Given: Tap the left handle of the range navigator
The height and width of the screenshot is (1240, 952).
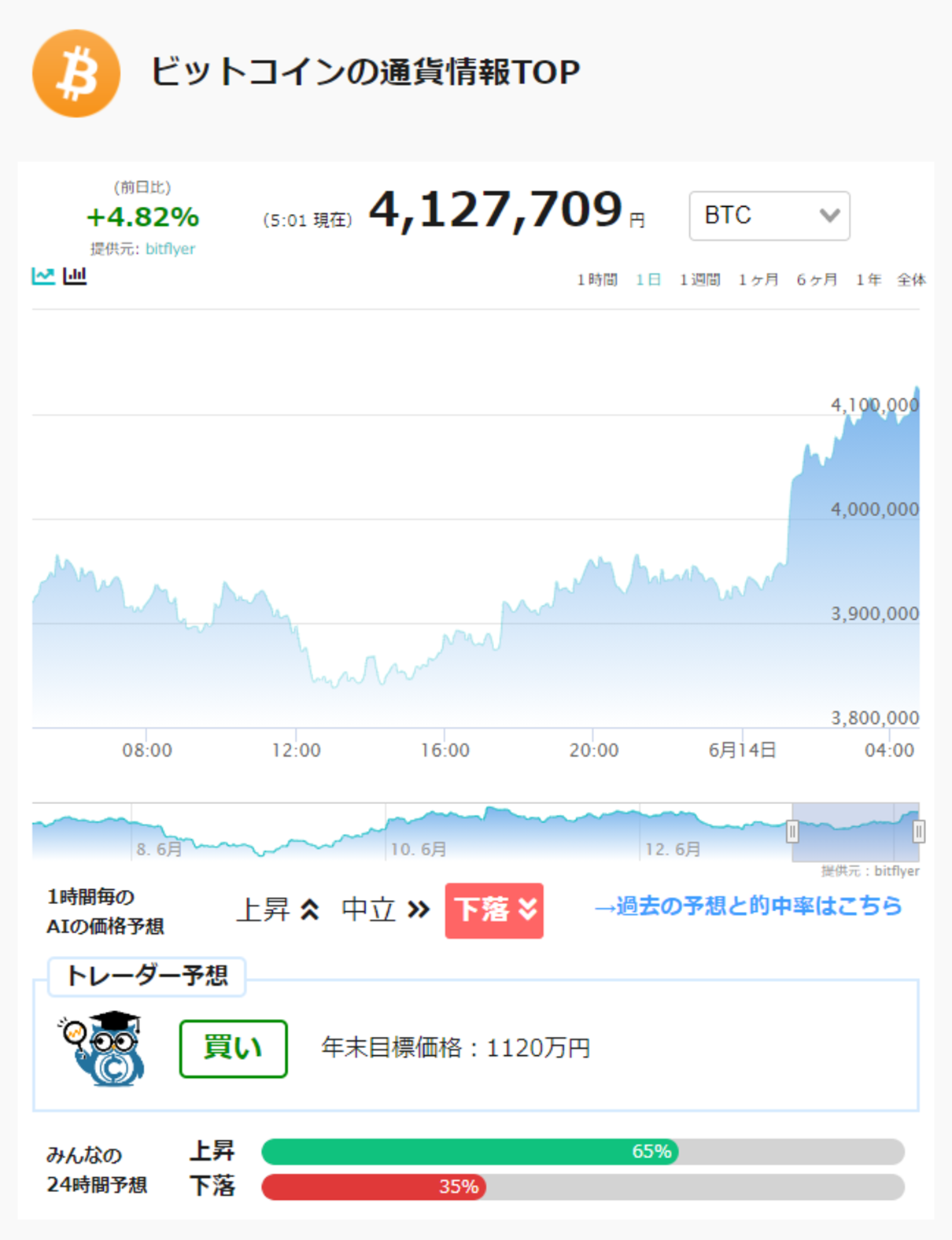Looking at the screenshot, I should click(x=792, y=832).
